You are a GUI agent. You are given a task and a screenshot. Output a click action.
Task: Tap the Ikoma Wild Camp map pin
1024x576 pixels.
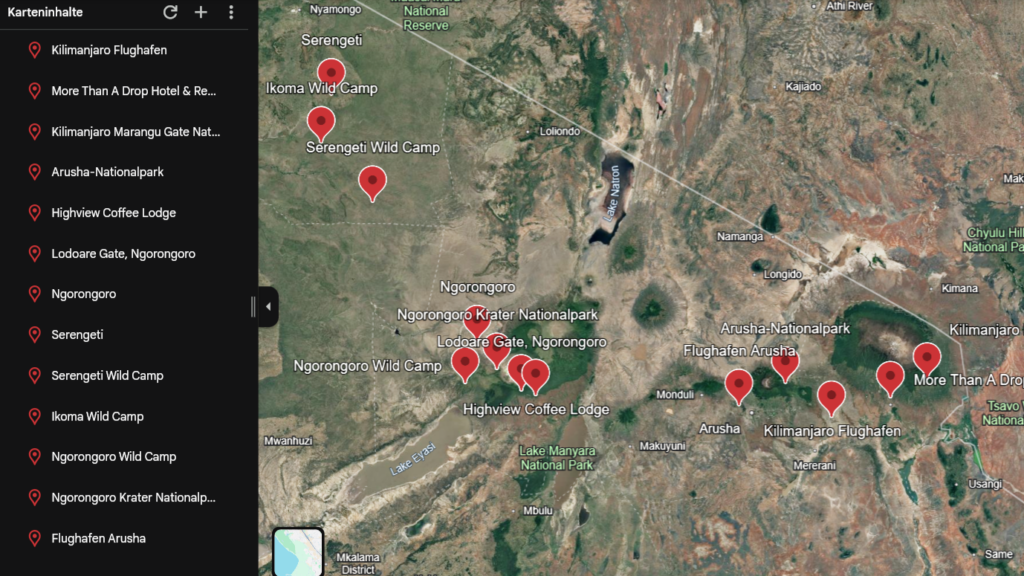[331, 72]
